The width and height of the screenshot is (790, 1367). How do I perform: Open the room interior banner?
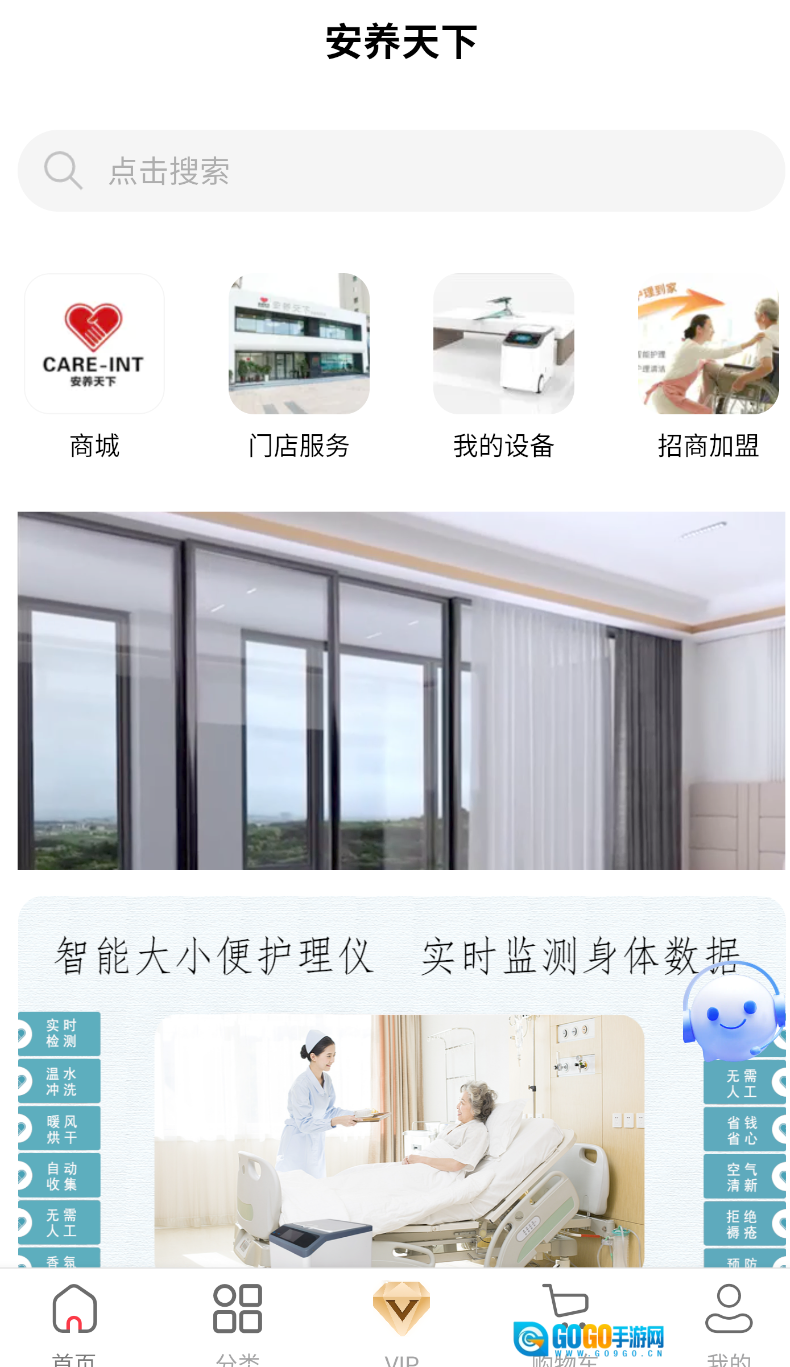(400, 690)
